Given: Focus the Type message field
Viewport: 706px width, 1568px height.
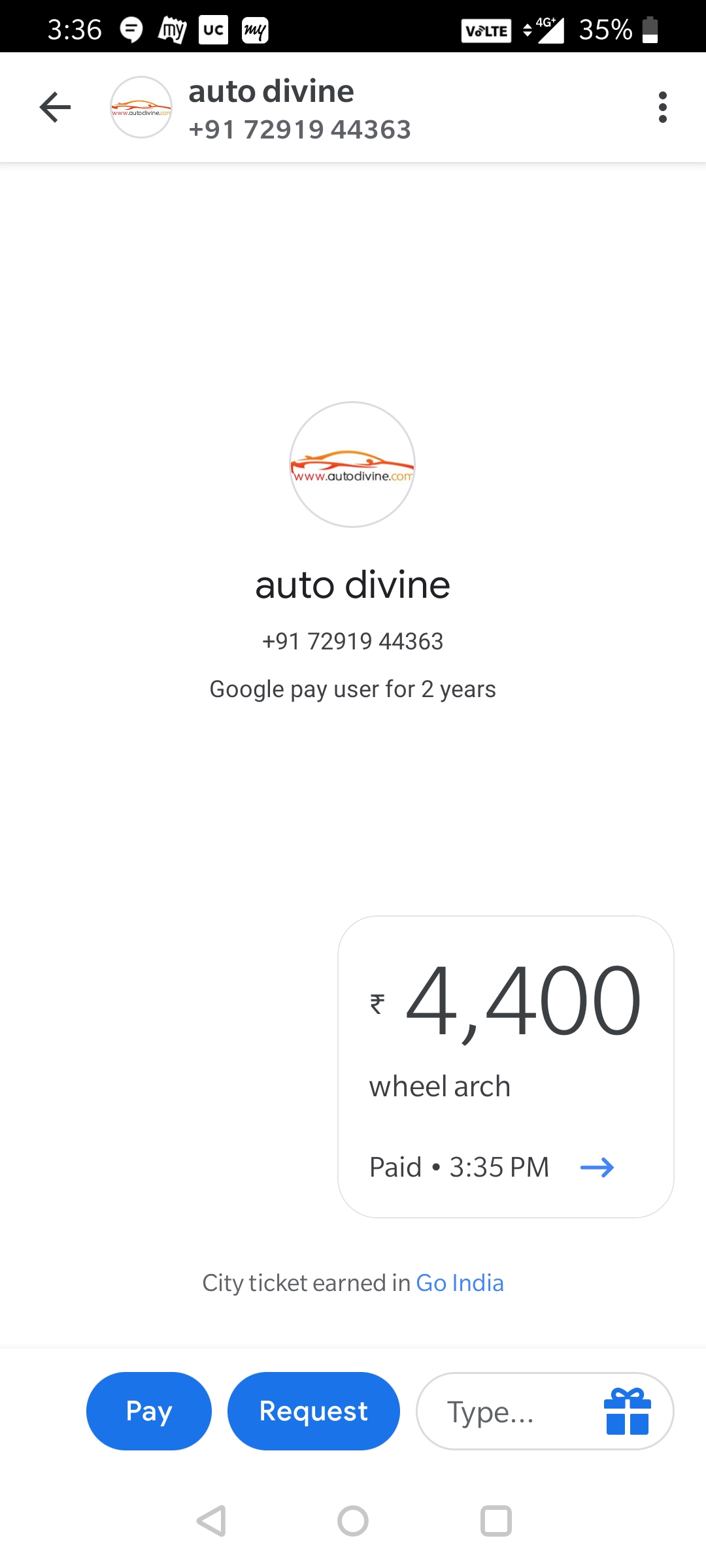Looking at the screenshot, I should [503, 1411].
